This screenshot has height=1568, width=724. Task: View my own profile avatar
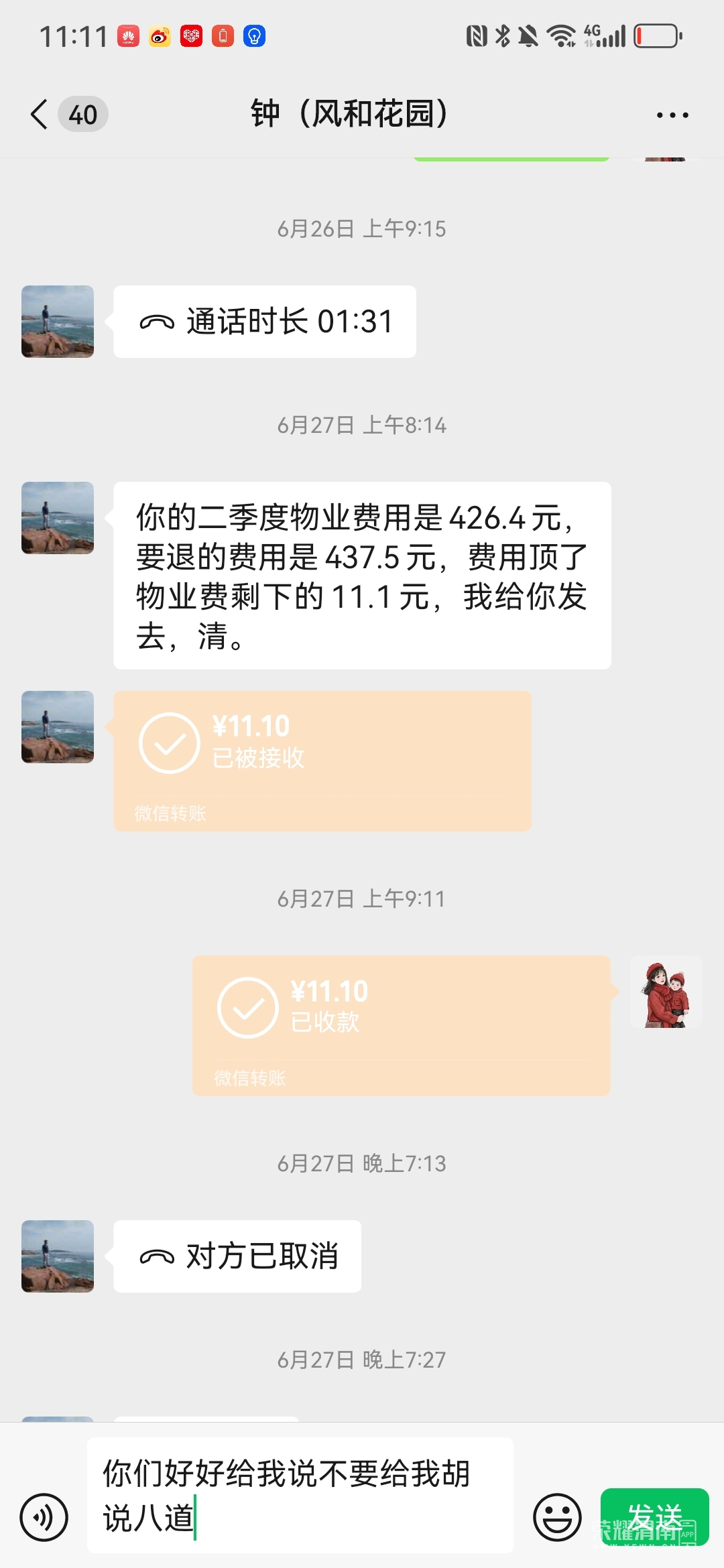pos(666,992)
